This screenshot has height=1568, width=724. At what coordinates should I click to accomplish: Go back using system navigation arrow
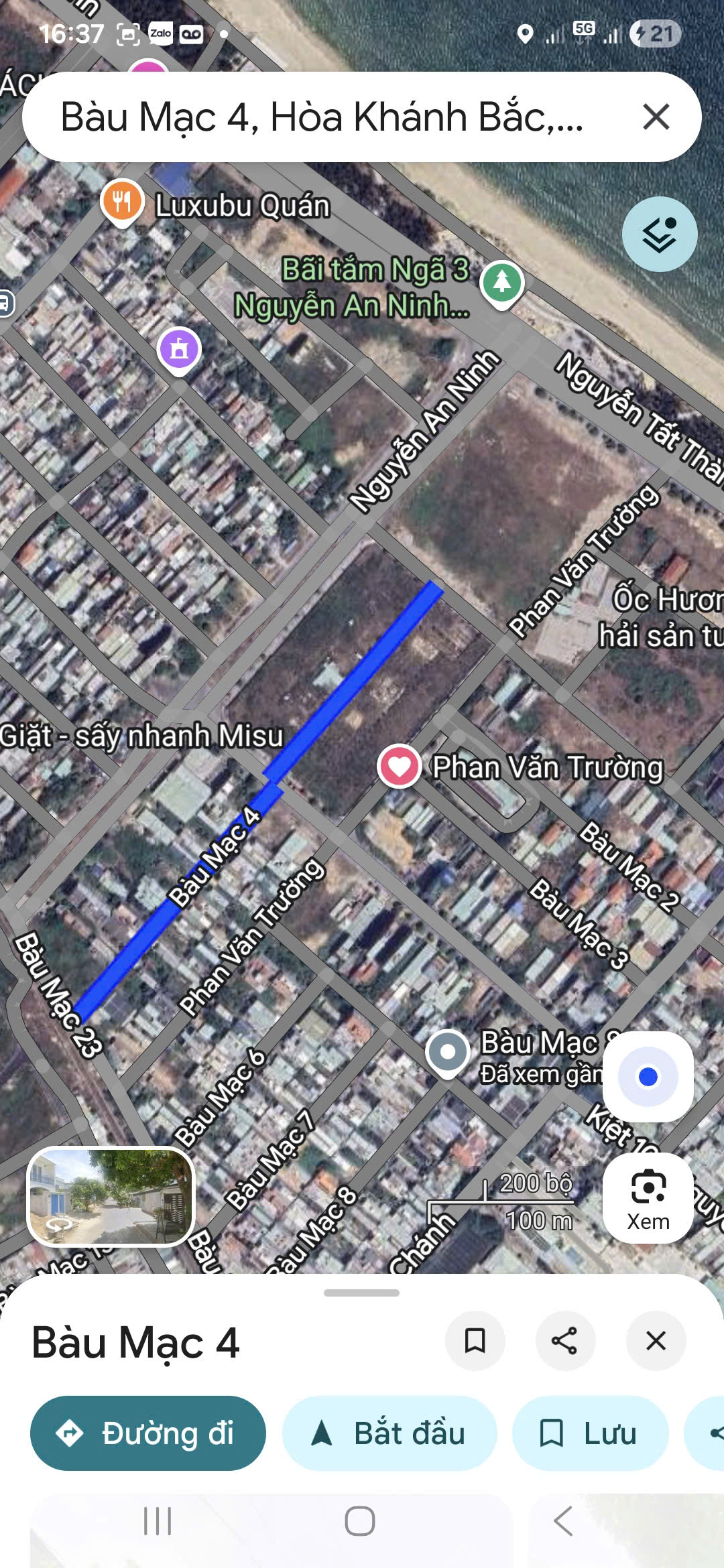[563, 1521]
